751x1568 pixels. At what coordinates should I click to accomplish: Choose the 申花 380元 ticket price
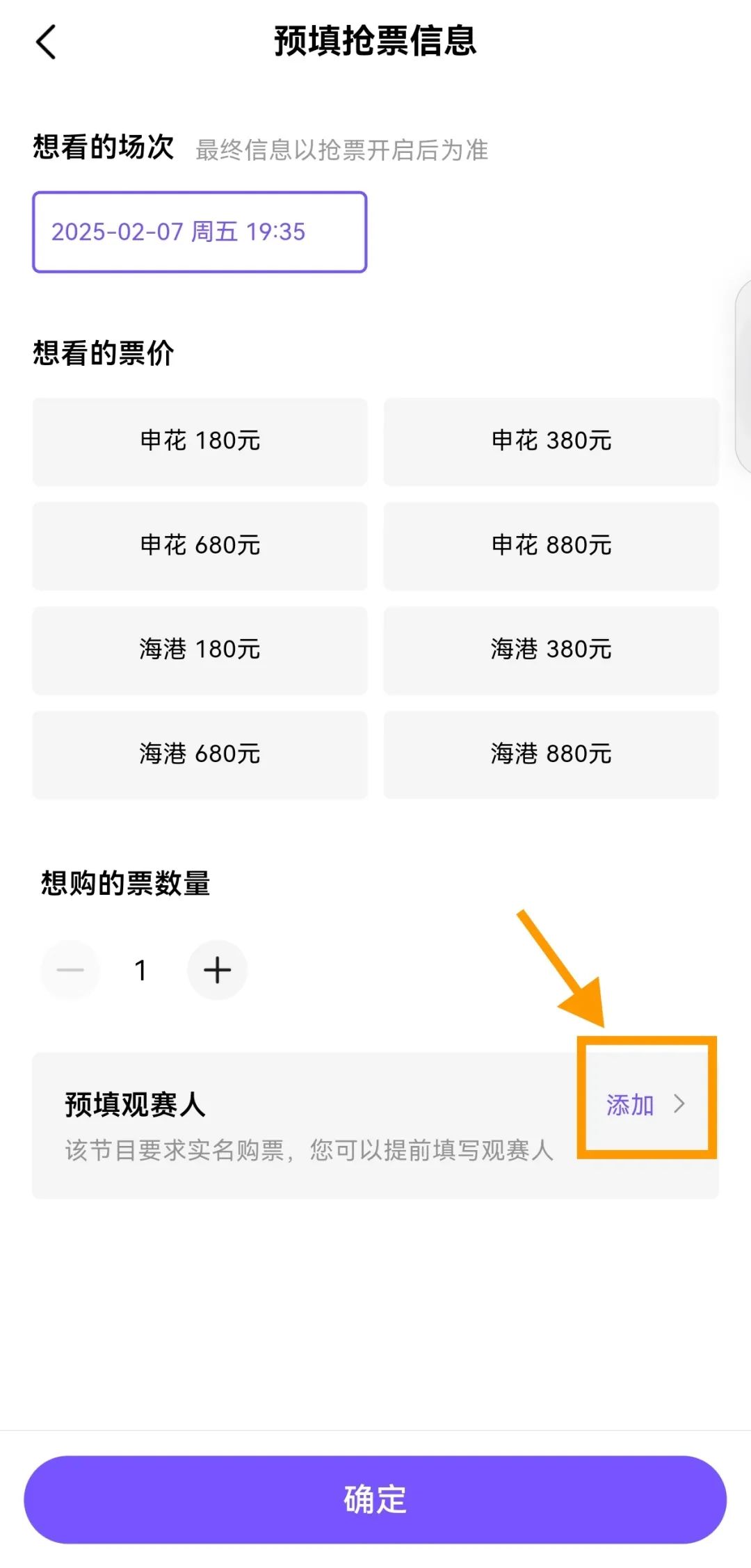tap(551, 442)
